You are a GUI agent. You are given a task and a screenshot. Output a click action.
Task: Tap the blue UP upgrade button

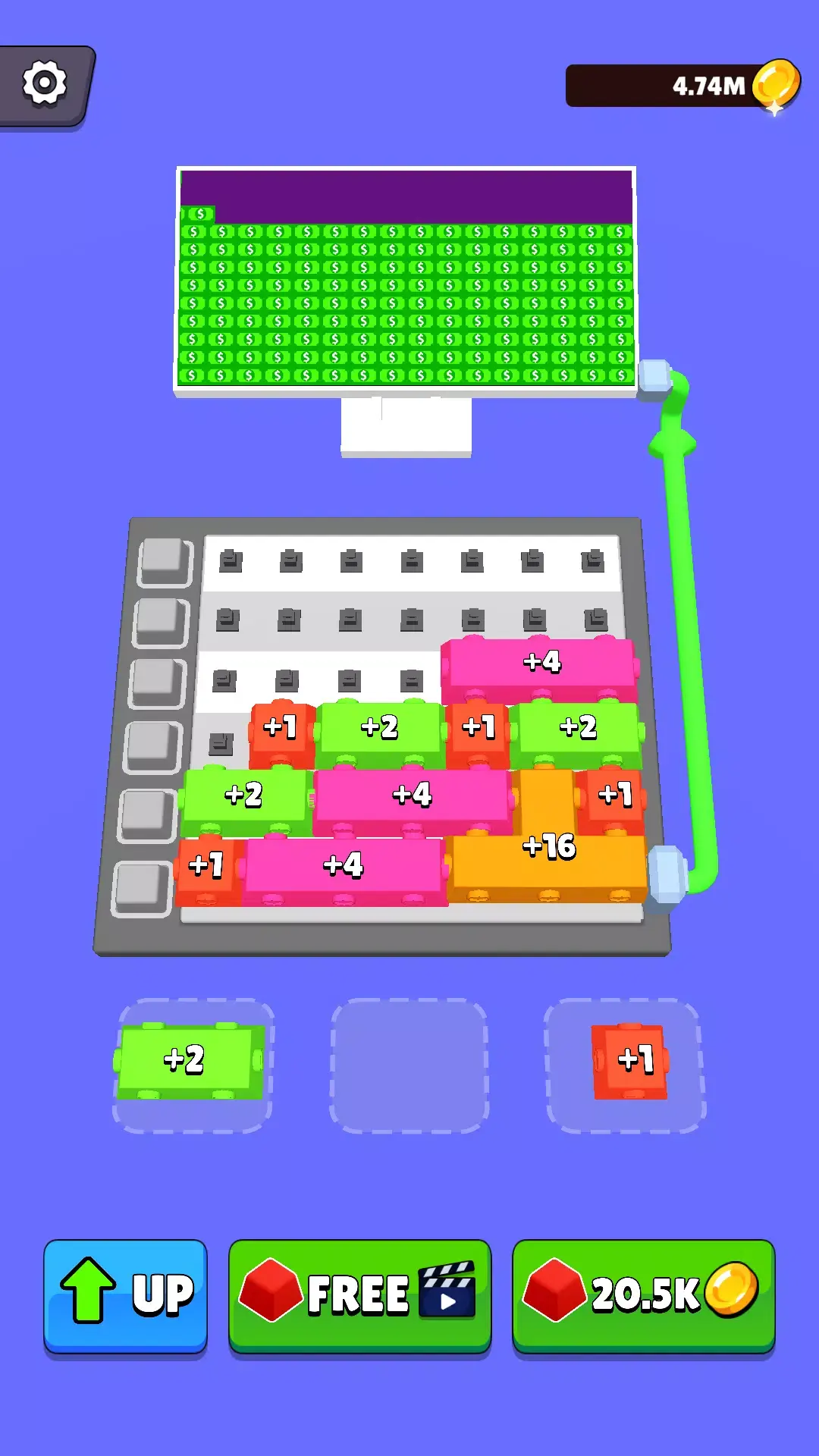pos(126,1294)
